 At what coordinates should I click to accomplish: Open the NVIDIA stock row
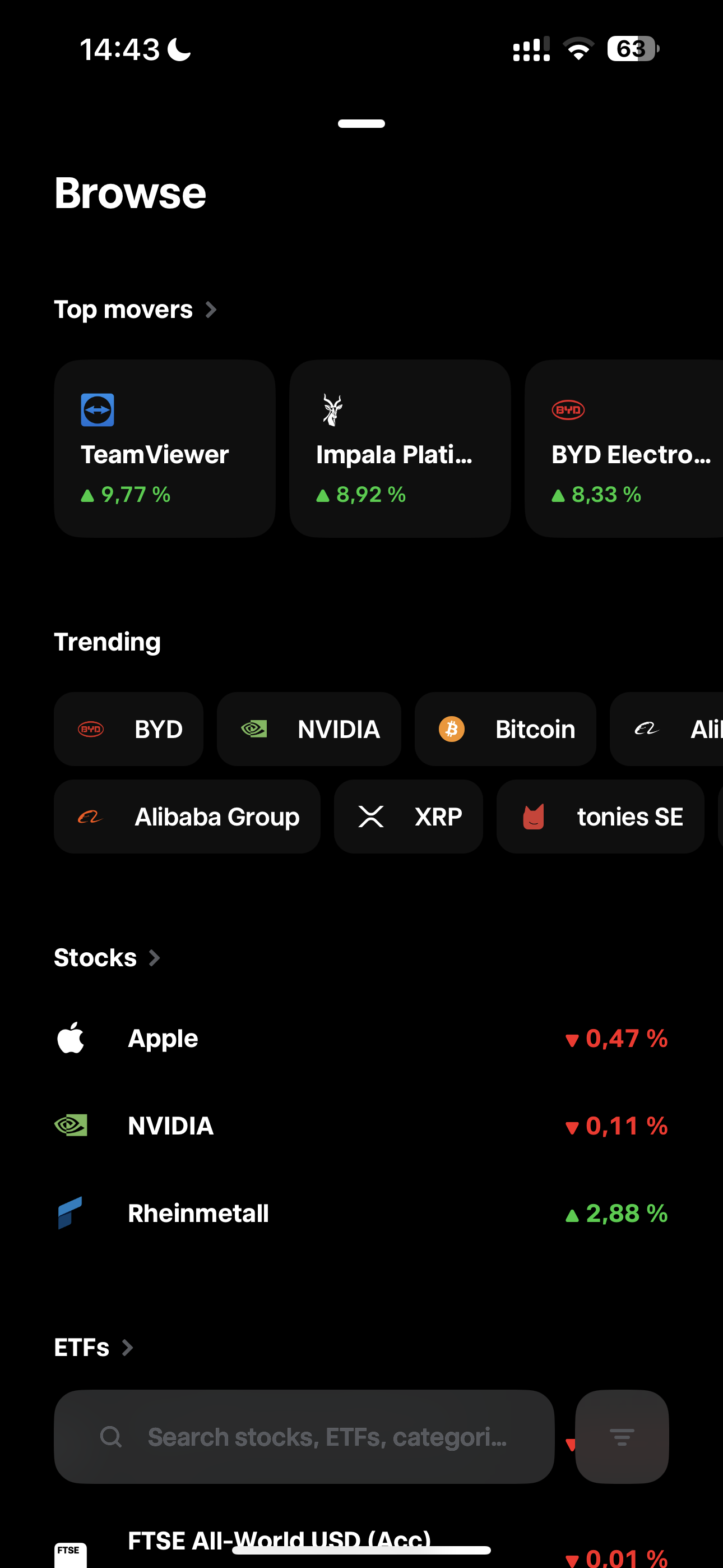361,1126
